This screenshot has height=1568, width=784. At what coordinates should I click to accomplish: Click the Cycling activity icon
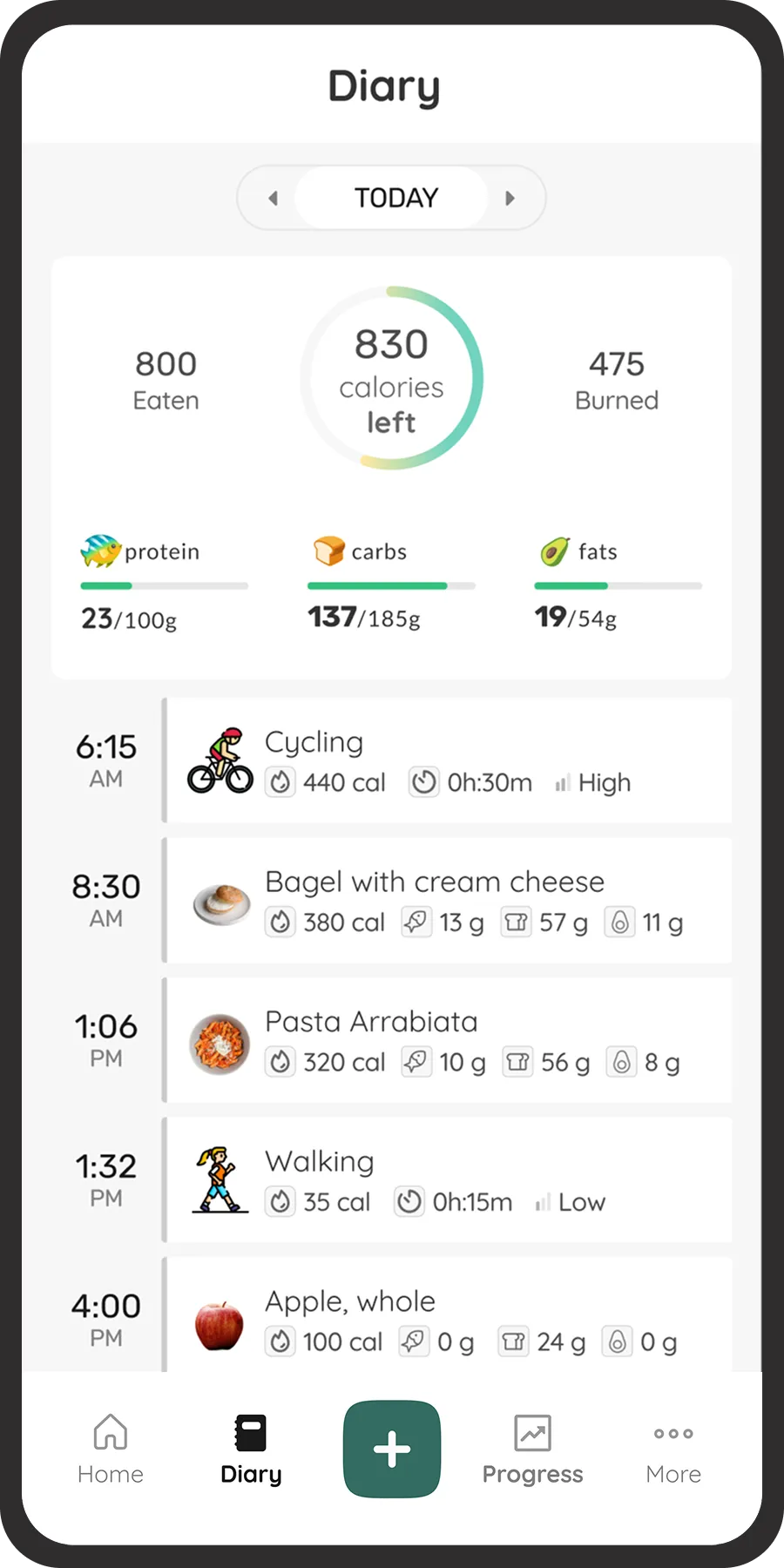point(220,760)
